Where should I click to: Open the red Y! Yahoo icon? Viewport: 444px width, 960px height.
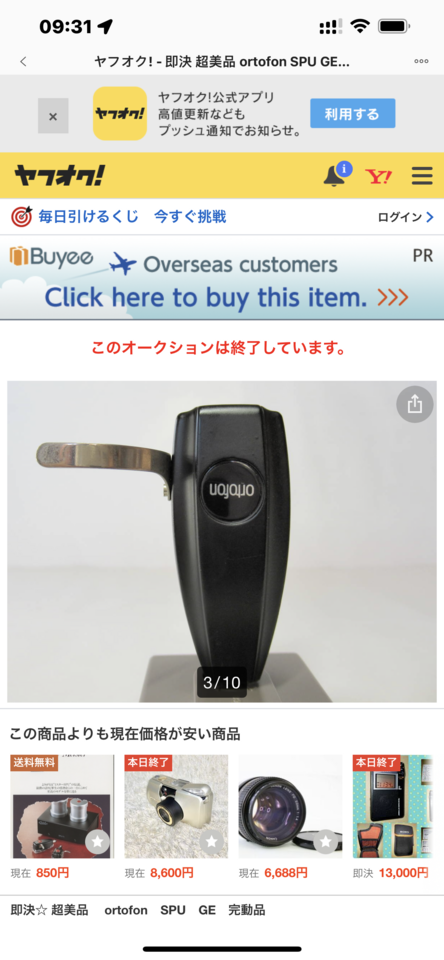coord(378,176)
